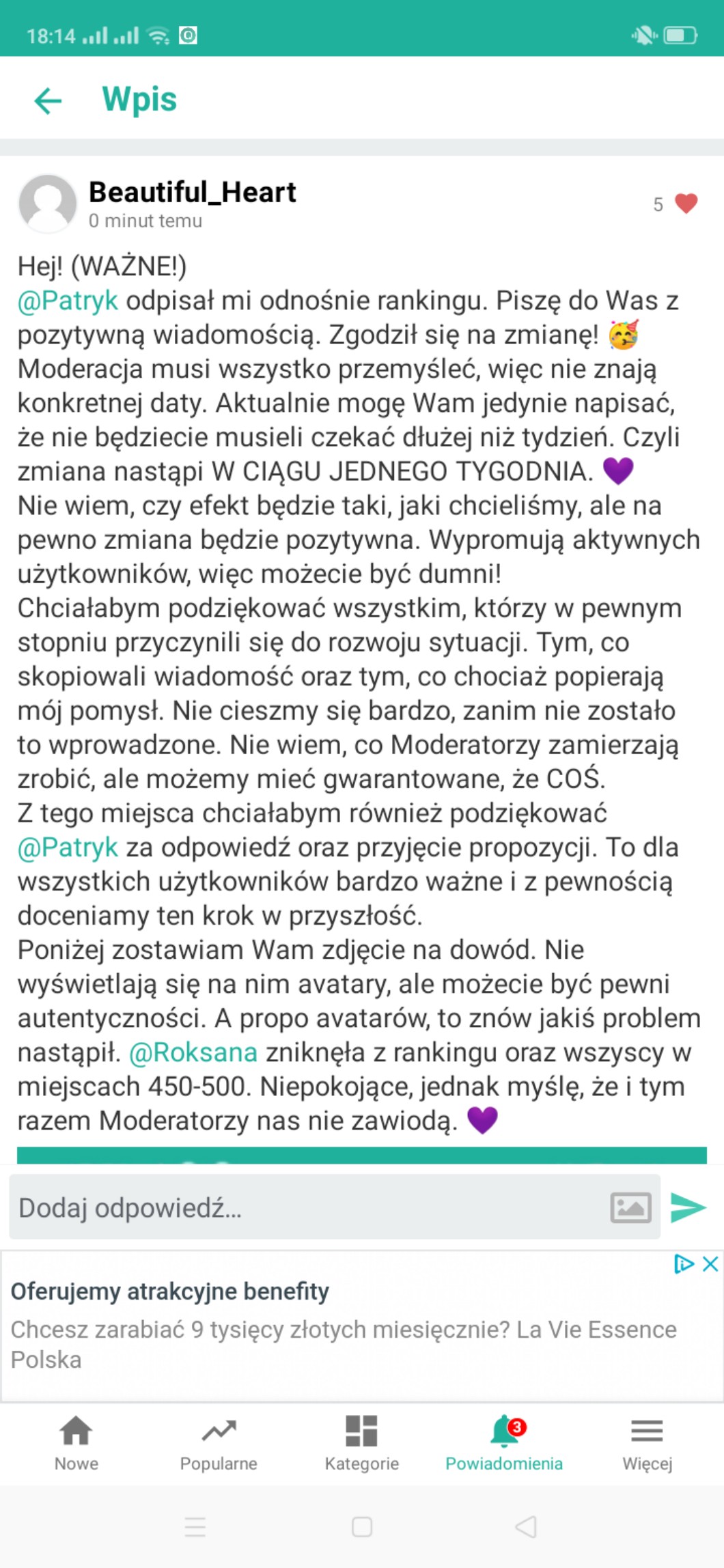Tap the Dodaj odpowiedź reply field
Screen dimensions: 724x1568
point(307,1207)
